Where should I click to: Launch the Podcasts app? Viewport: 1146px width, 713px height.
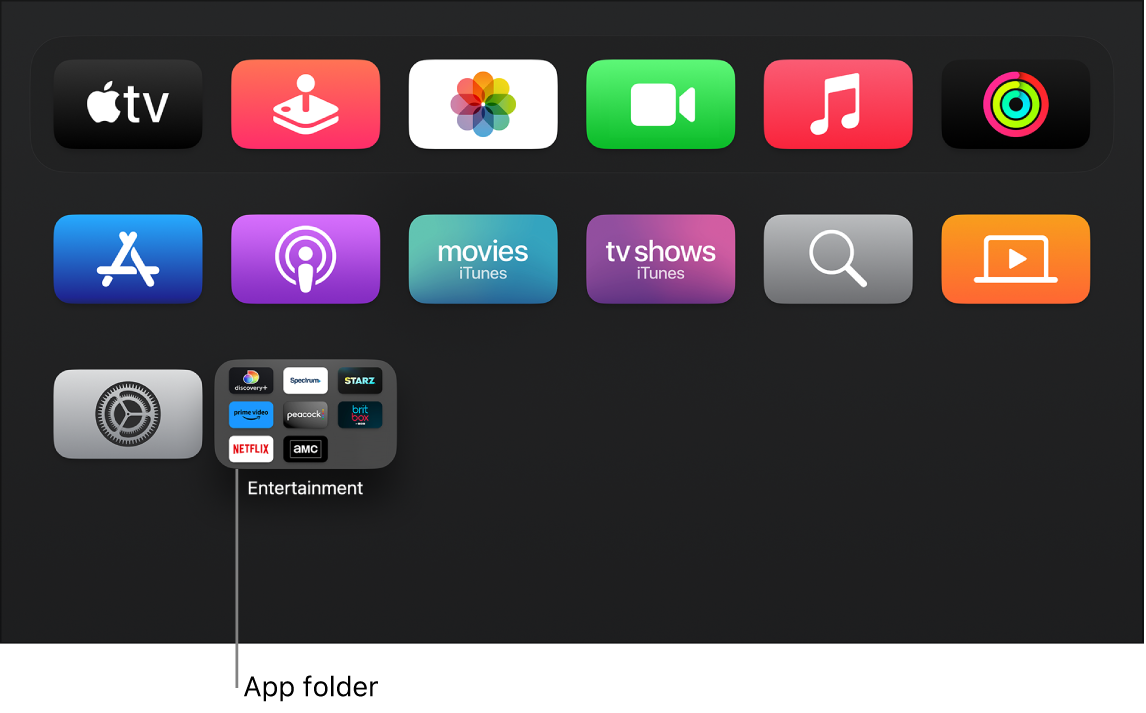pos(305,259)
